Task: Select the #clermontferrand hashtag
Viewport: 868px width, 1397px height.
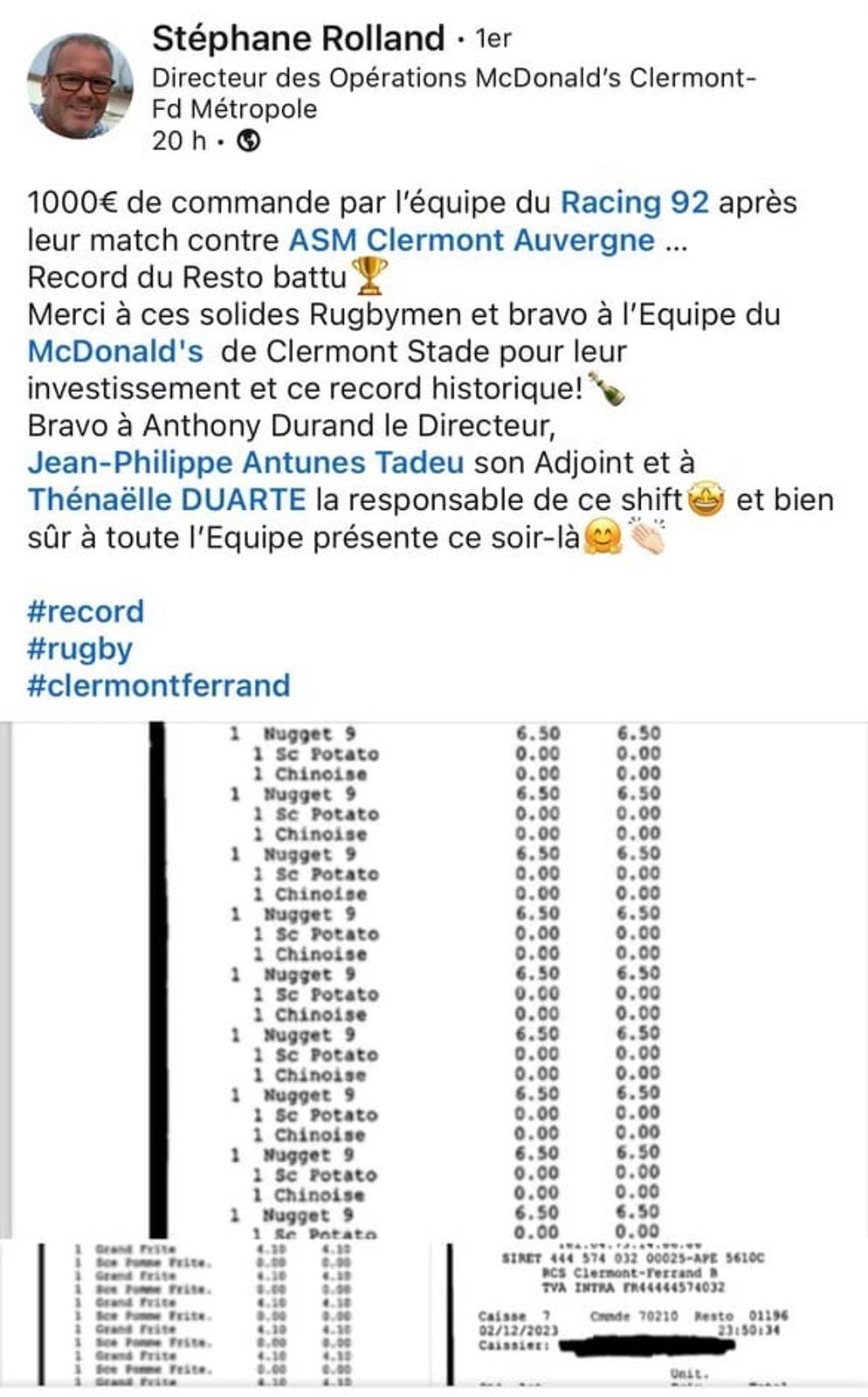Action: point(158,685)
